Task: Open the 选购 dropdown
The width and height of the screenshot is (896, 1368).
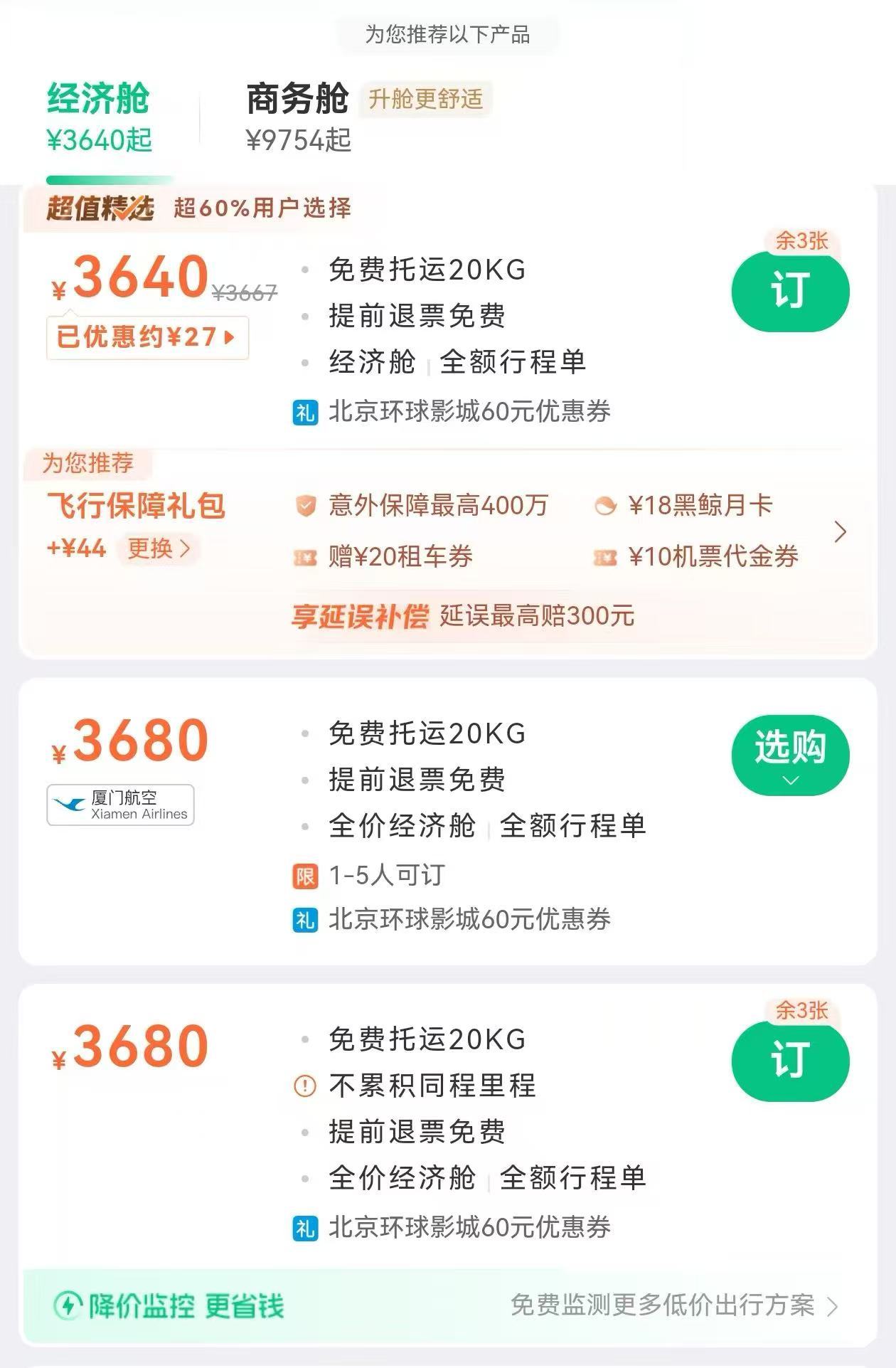Action: [789, 755]
